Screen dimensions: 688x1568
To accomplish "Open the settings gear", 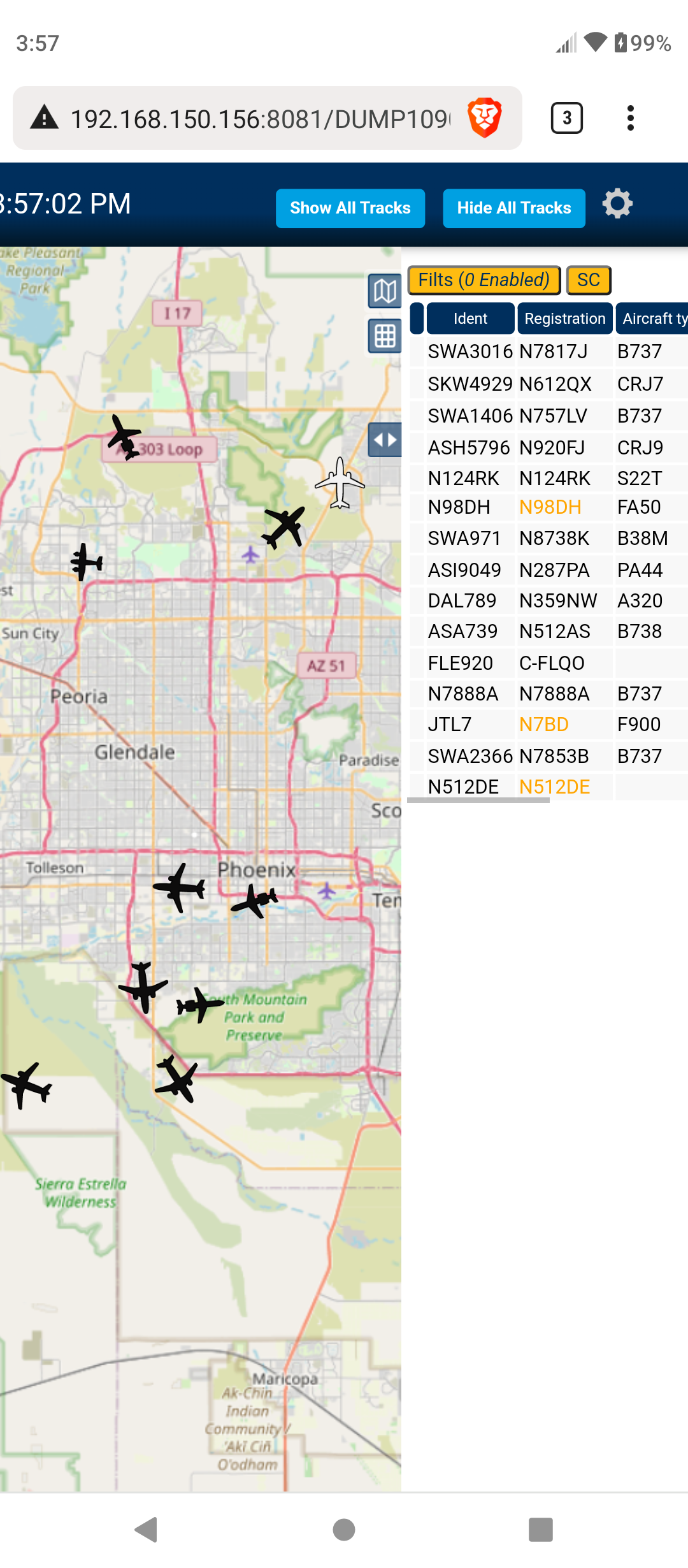I will click(x=617, y=204).
